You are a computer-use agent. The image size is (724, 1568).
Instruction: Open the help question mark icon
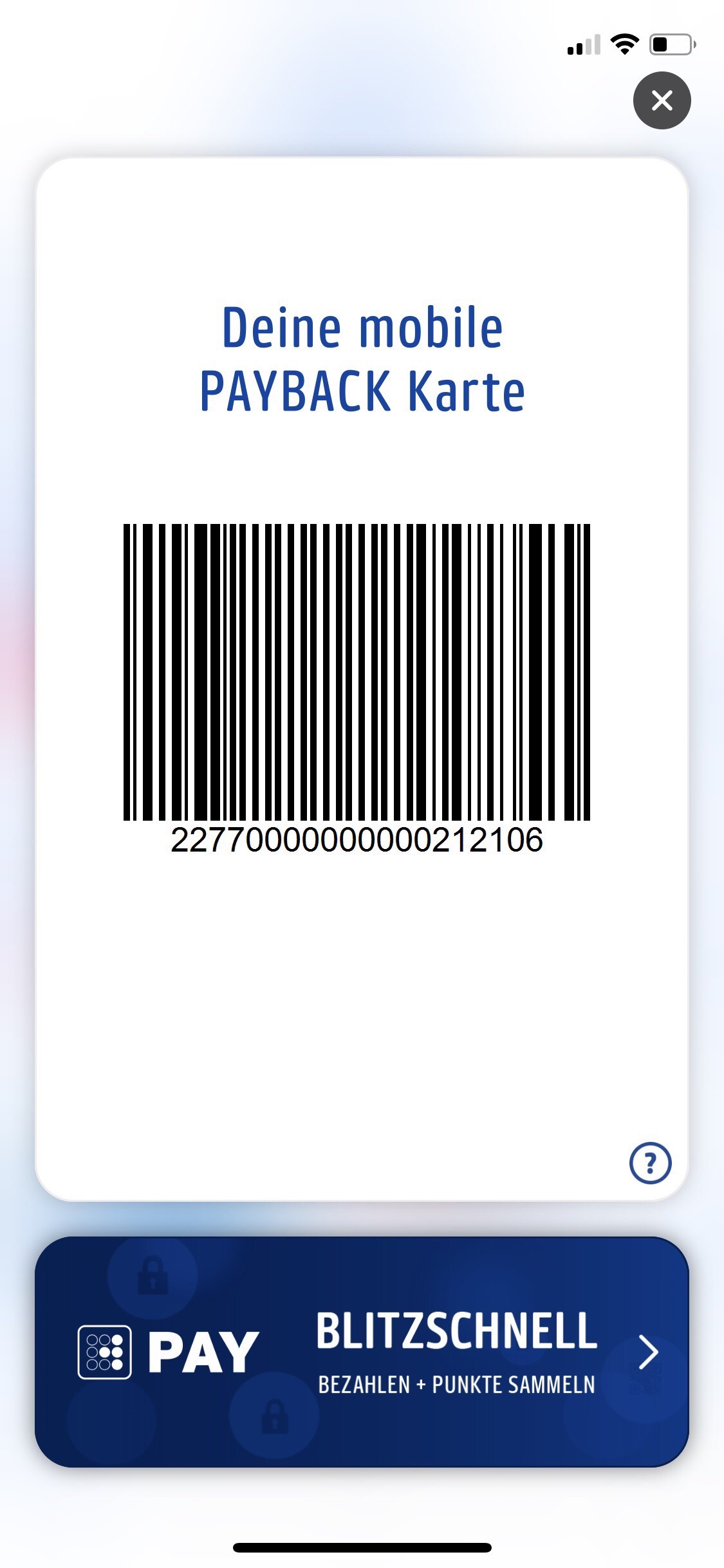[650, 1163]
